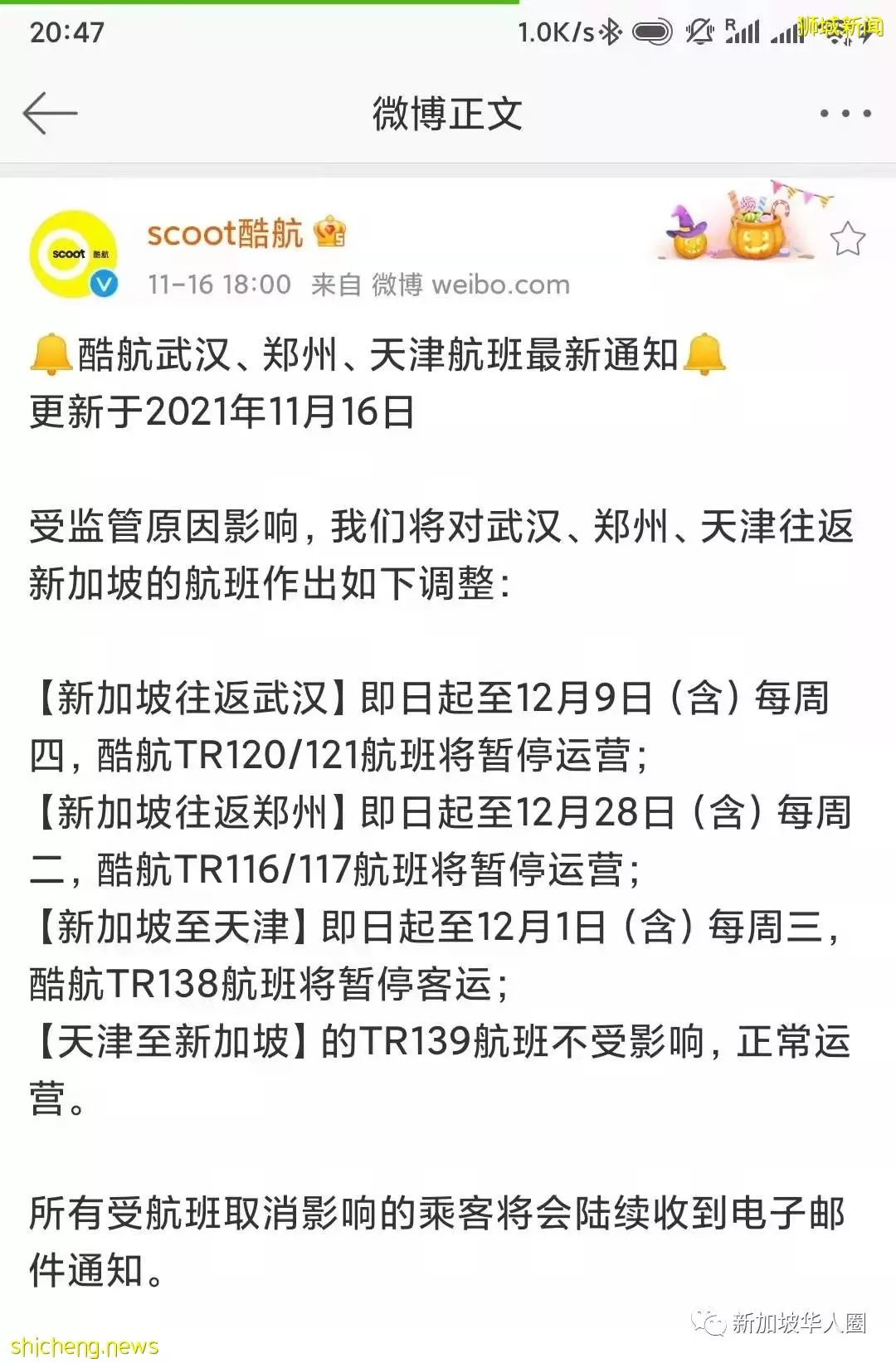Favorite this post with the star icon
The width and height of the screenshot is (896, 1363).
pyautogui.click(x=847, y=240)
